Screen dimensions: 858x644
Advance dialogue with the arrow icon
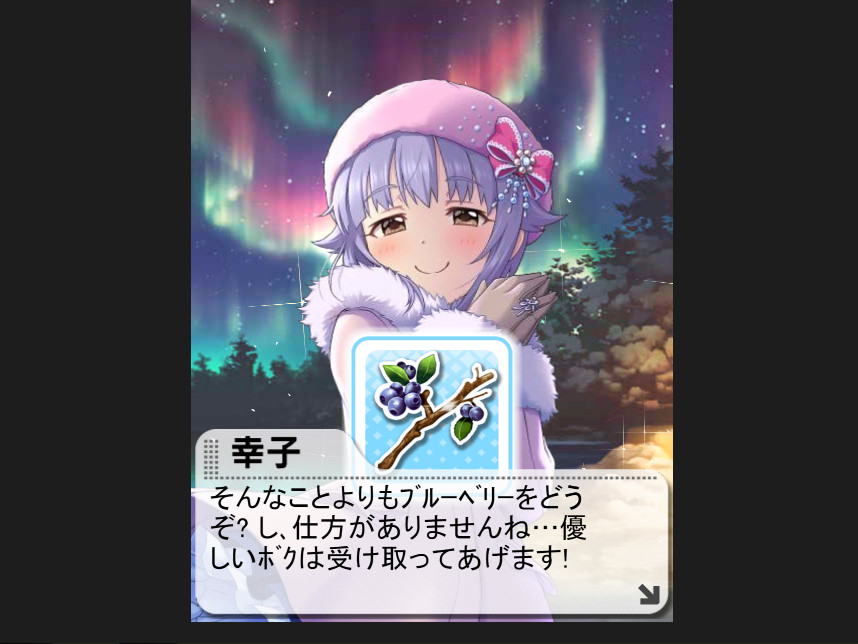click(649, 594)
